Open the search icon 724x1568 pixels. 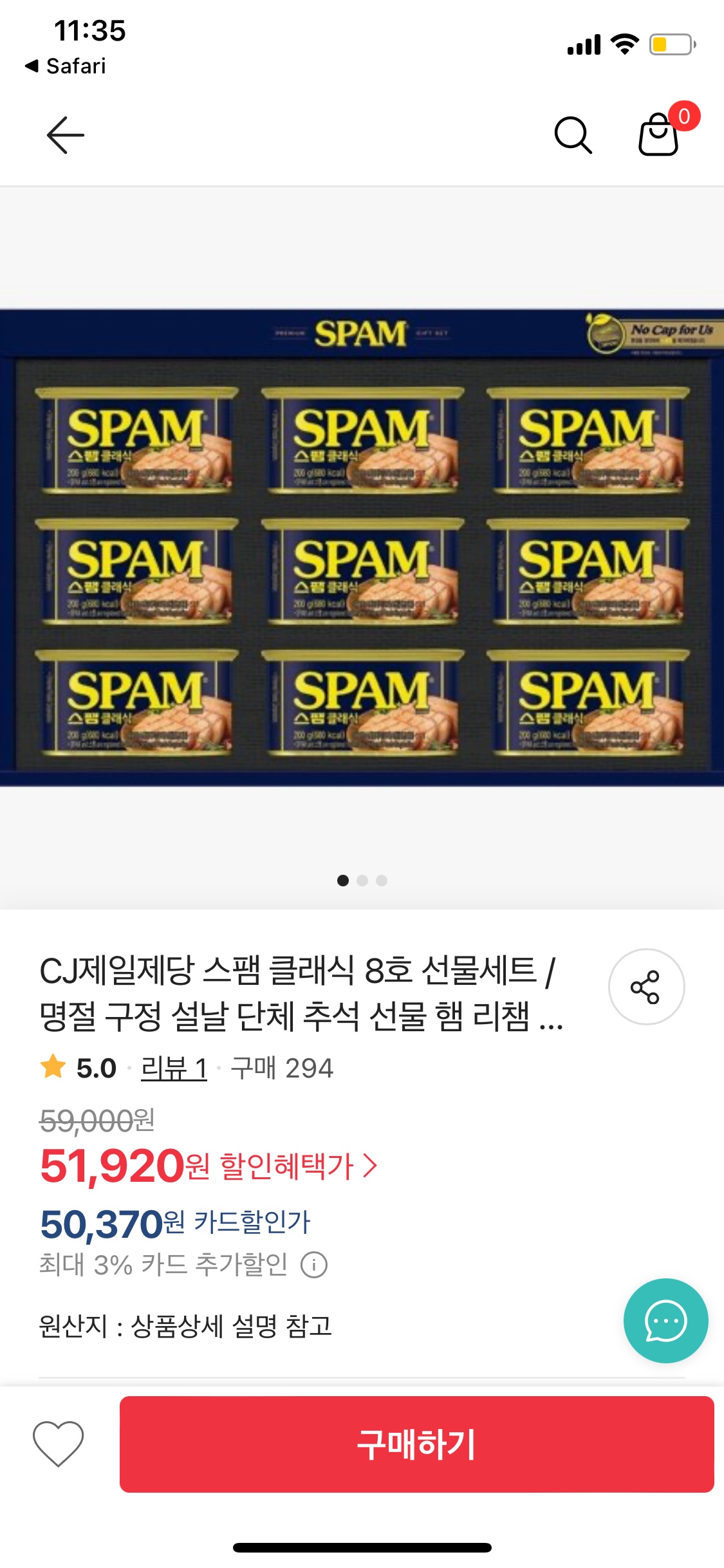pyautogui.click(x=572, y=135)
